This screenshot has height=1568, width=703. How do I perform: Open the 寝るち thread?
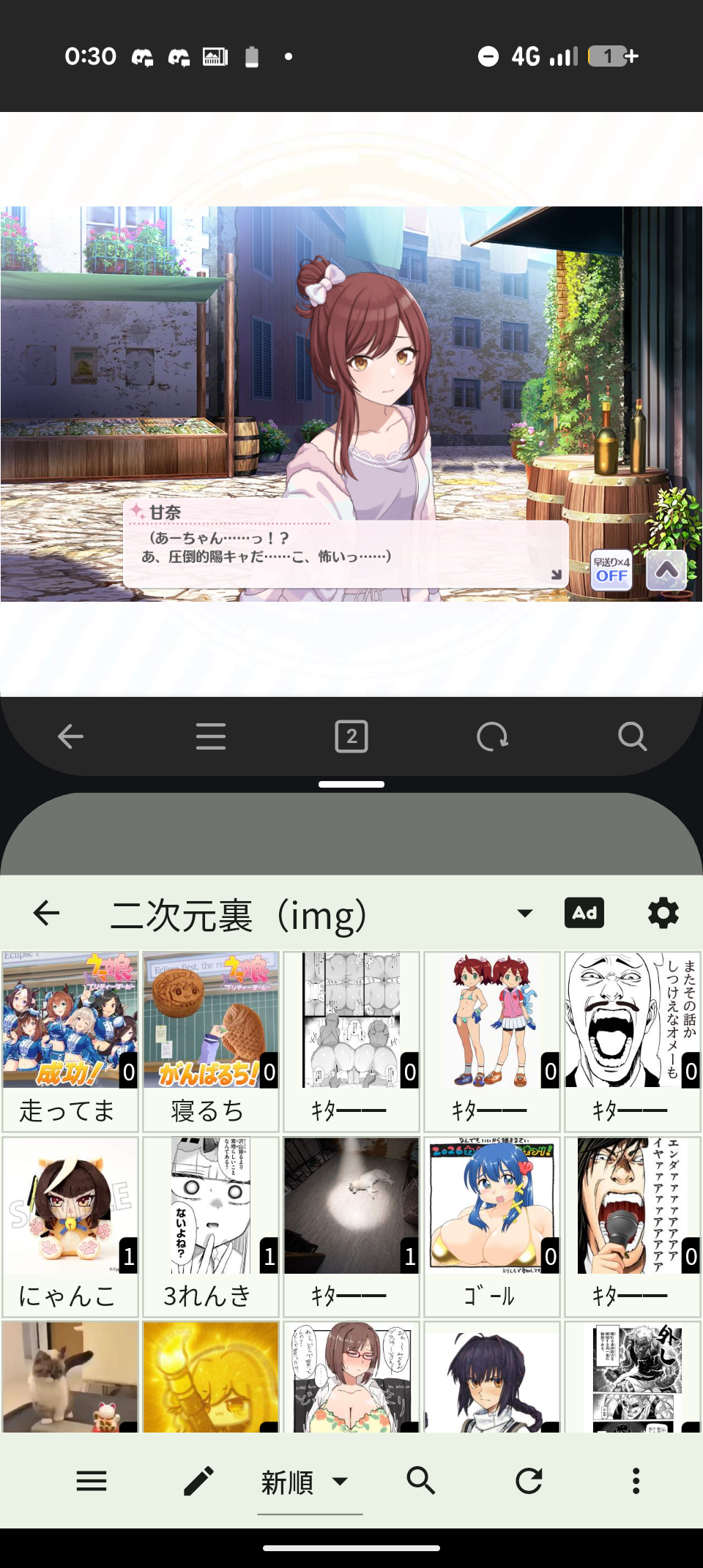(211, 1041)
